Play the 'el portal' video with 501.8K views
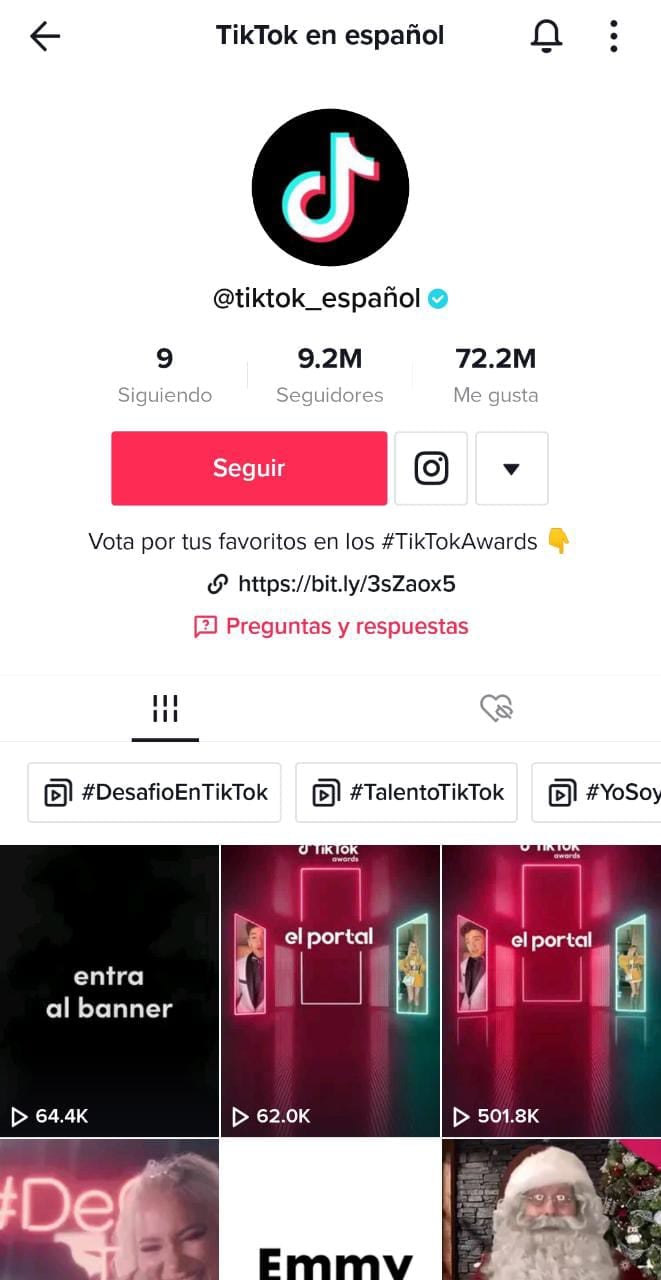Screen dimensions: 661x1280 [551, 990]
